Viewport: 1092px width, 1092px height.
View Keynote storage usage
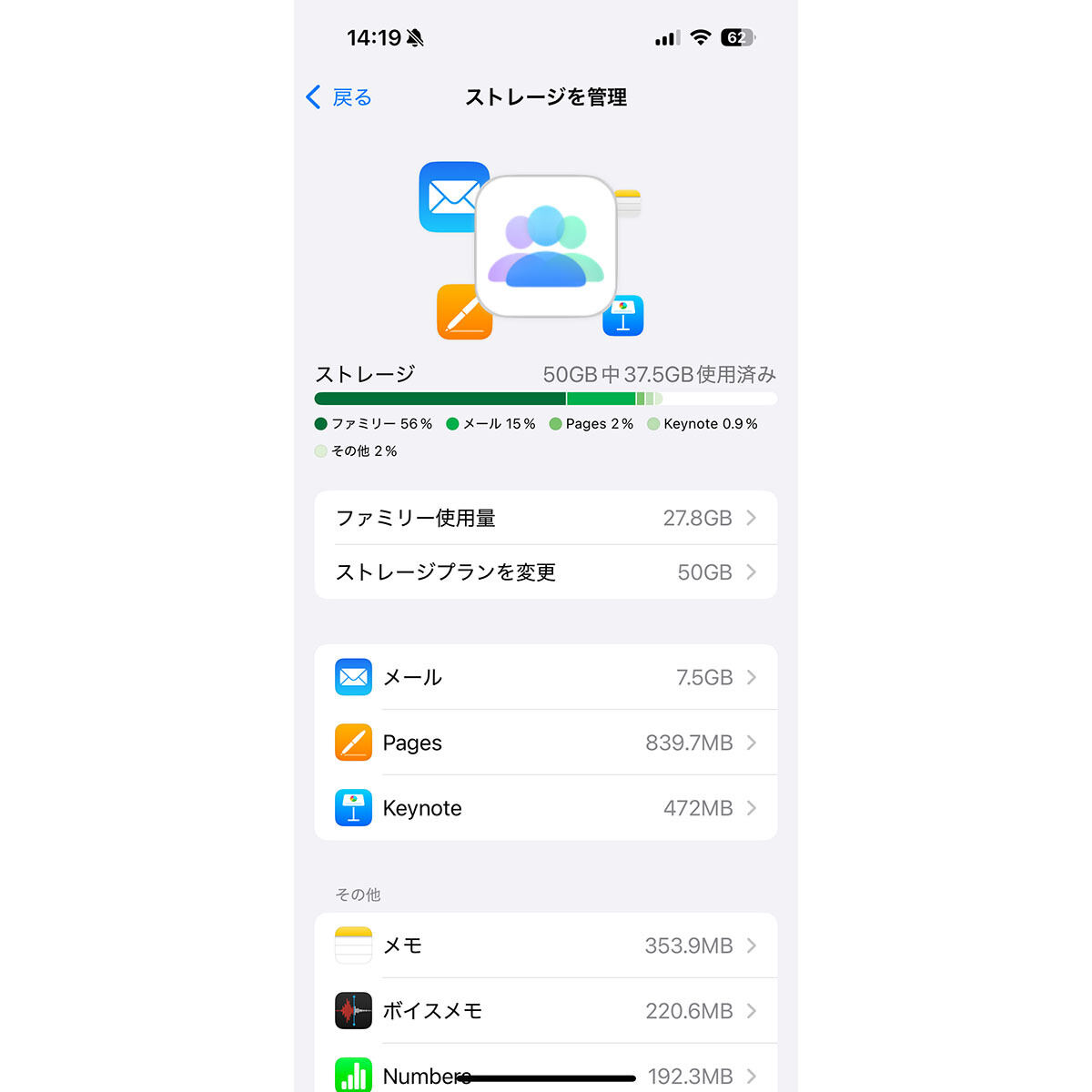[x=545, y=808]
